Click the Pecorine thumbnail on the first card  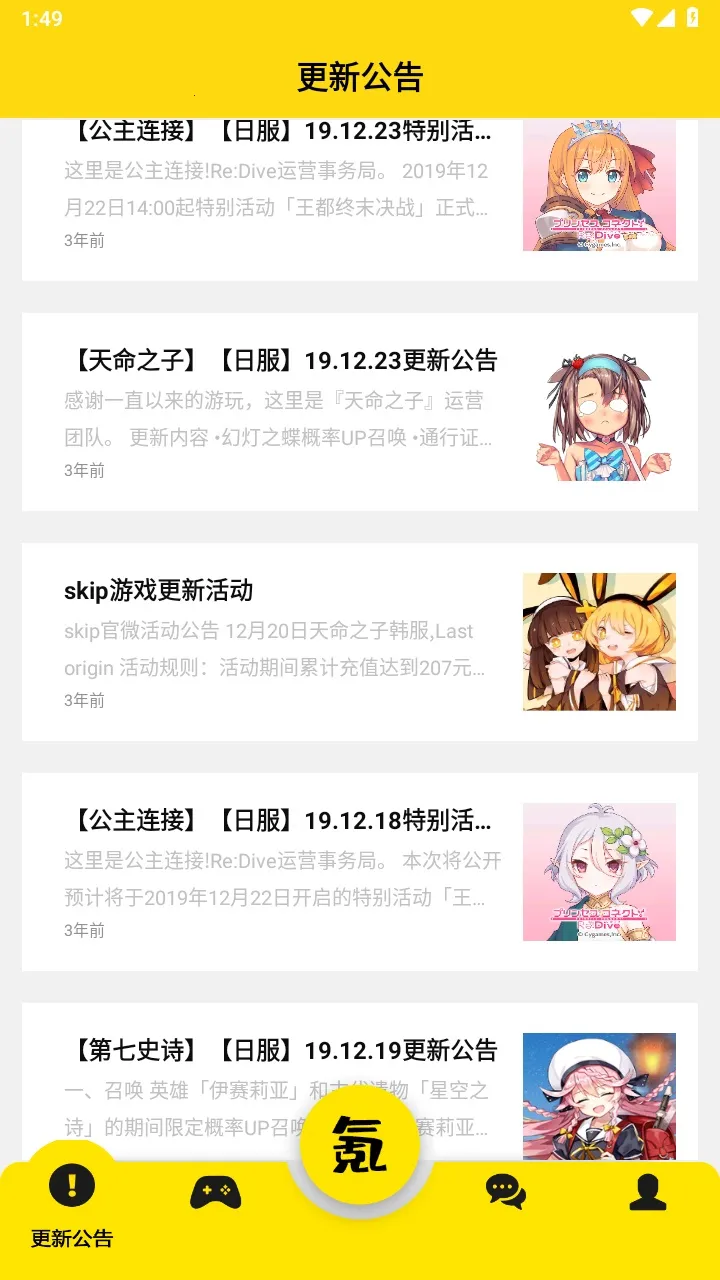598,184
